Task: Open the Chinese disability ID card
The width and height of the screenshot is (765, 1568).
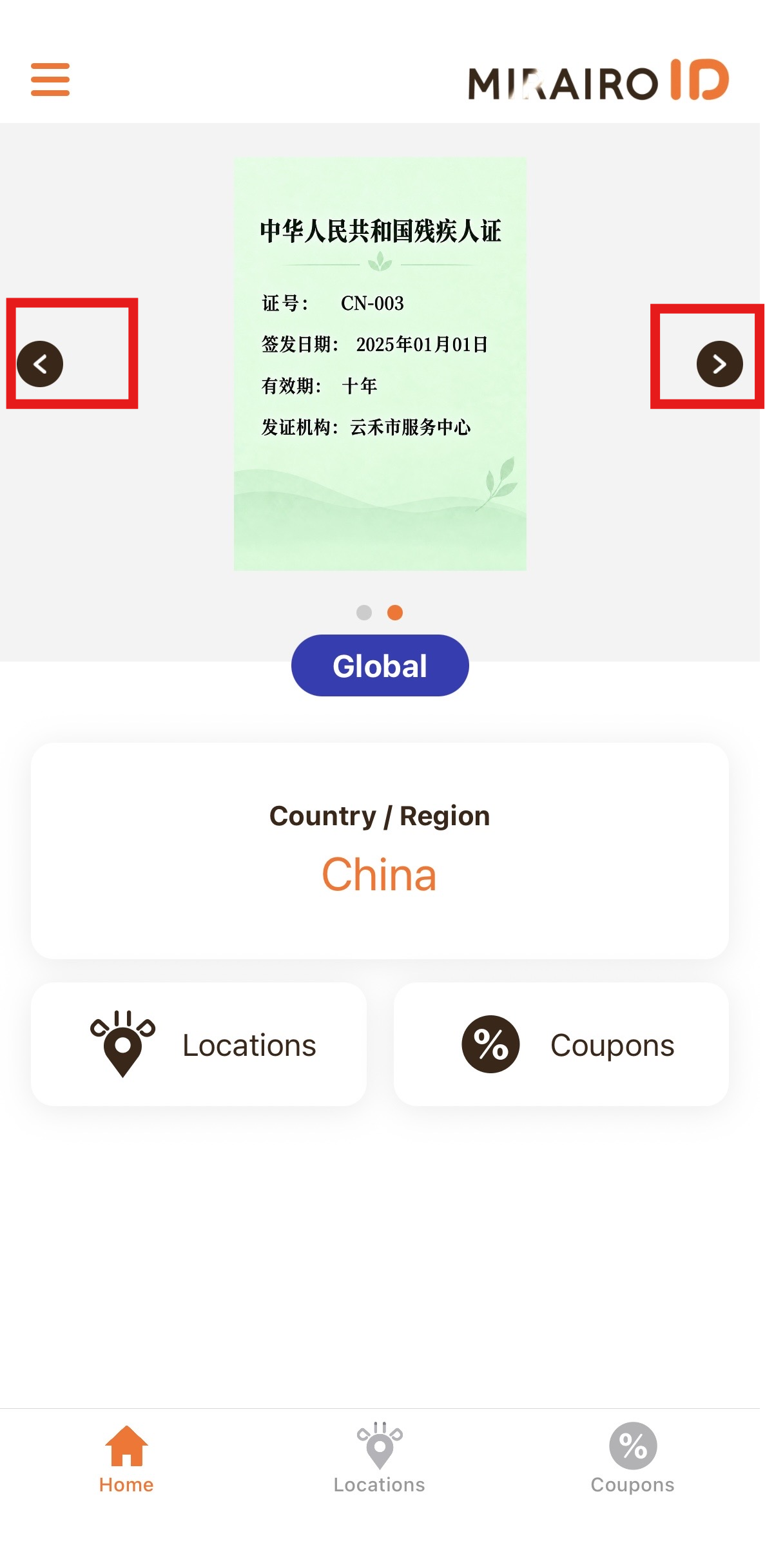Action: click(x=380, y=364)
